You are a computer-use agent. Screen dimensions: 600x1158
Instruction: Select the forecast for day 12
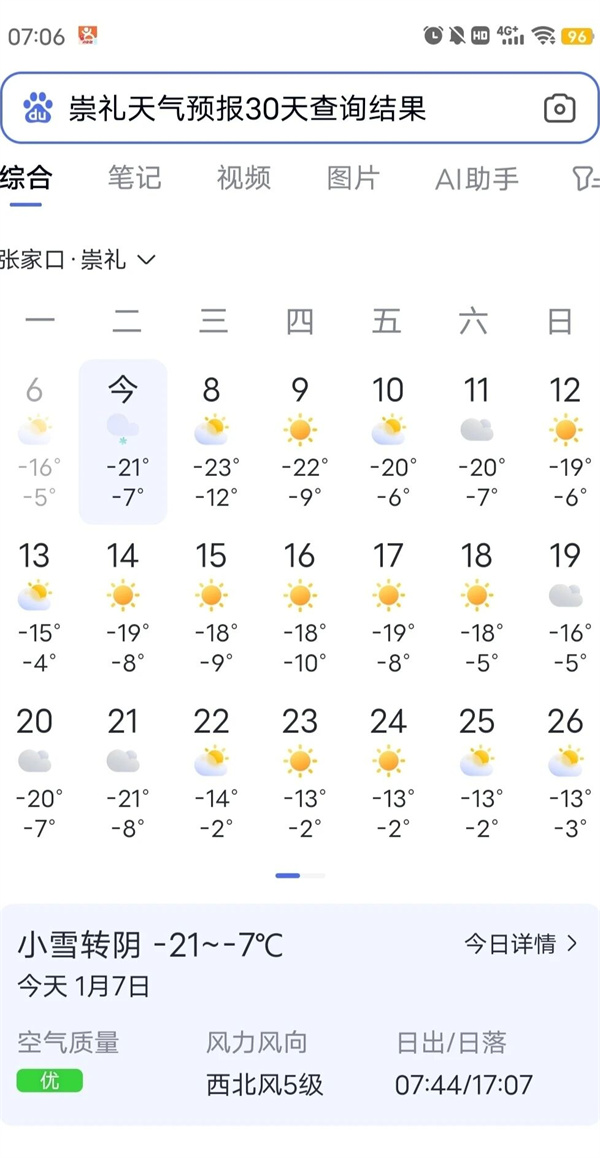[x=565, y=442]
